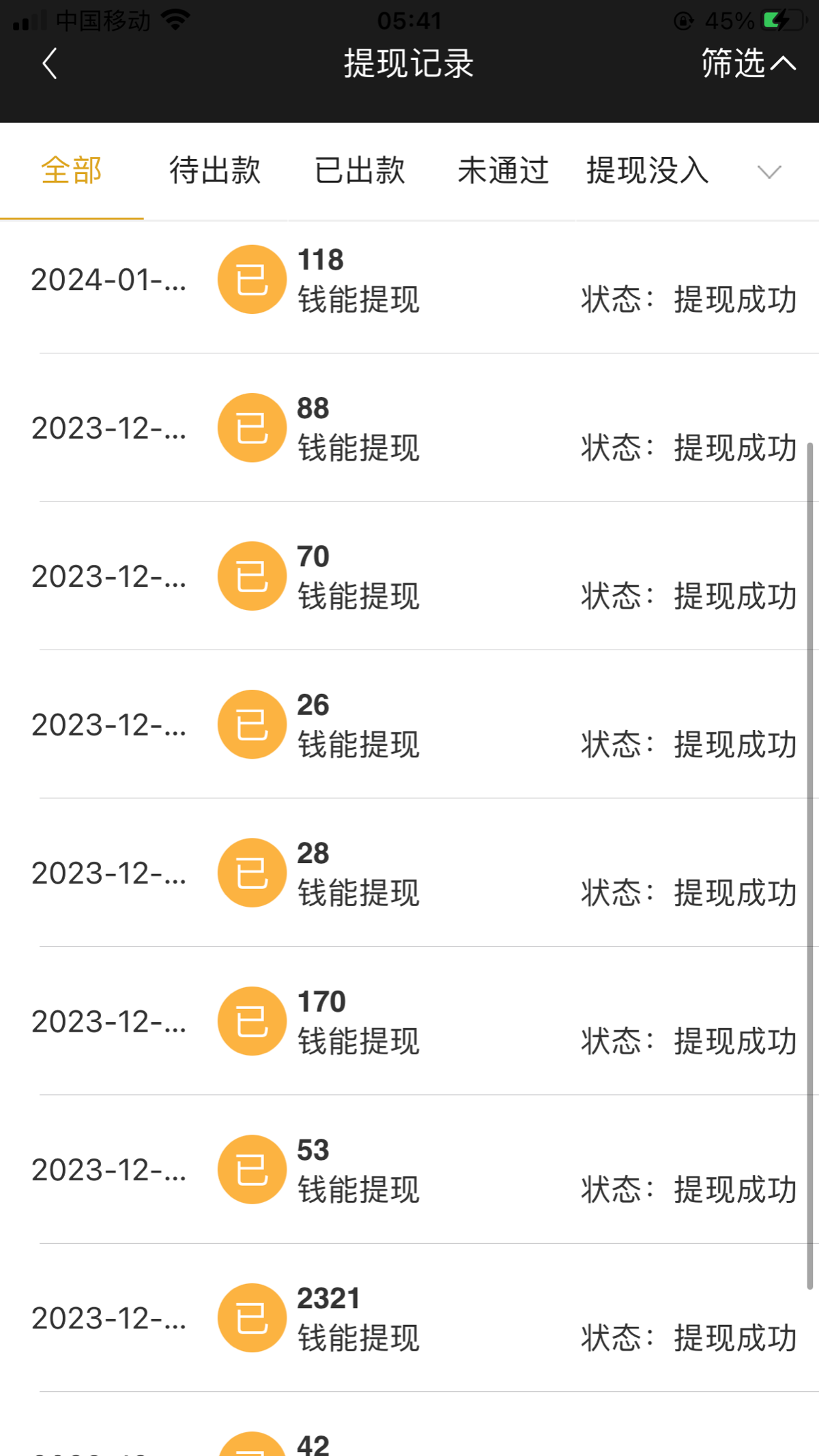Tap the back arrow to return
This screenshot has width=819, height=1456.
point(48,63)
